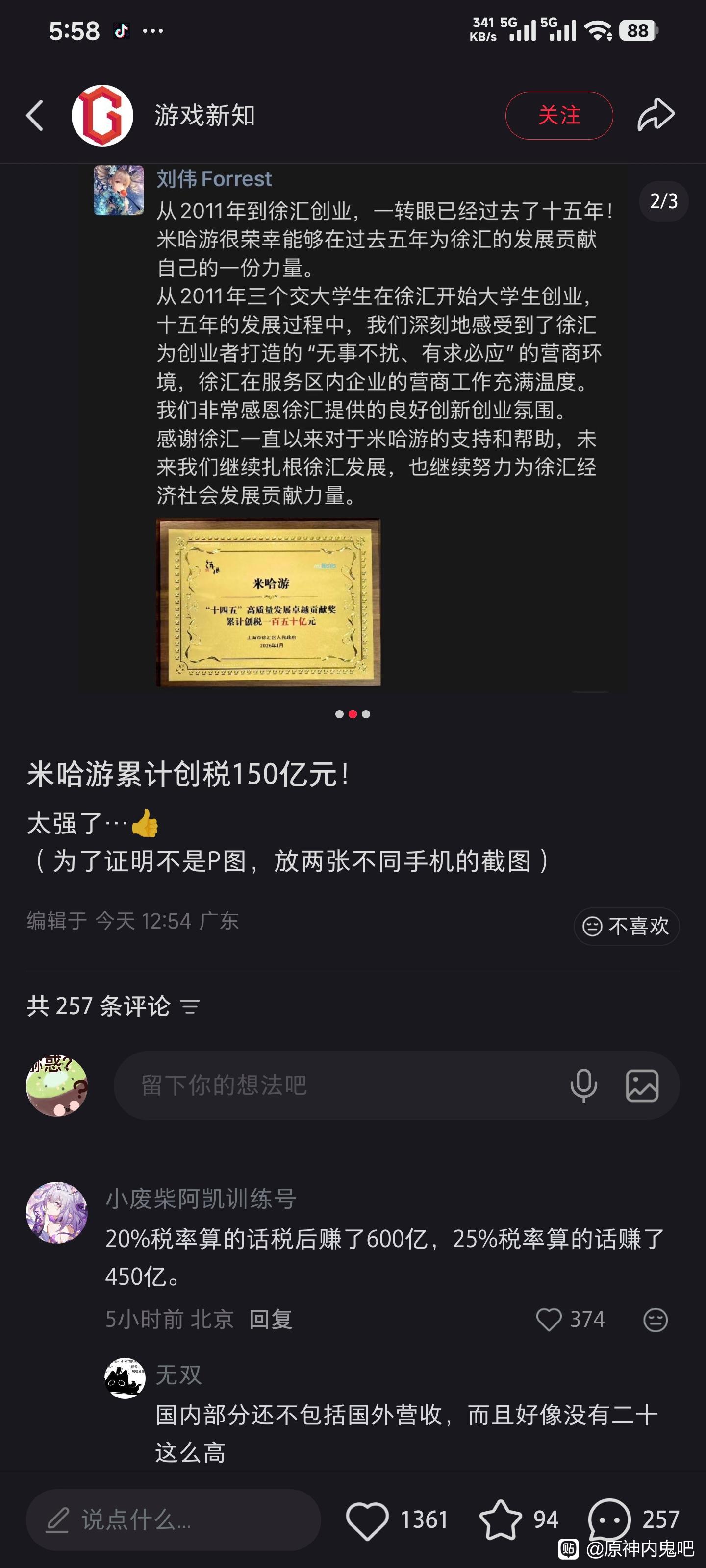Favorite the post with the star icon

point(500,1520)
